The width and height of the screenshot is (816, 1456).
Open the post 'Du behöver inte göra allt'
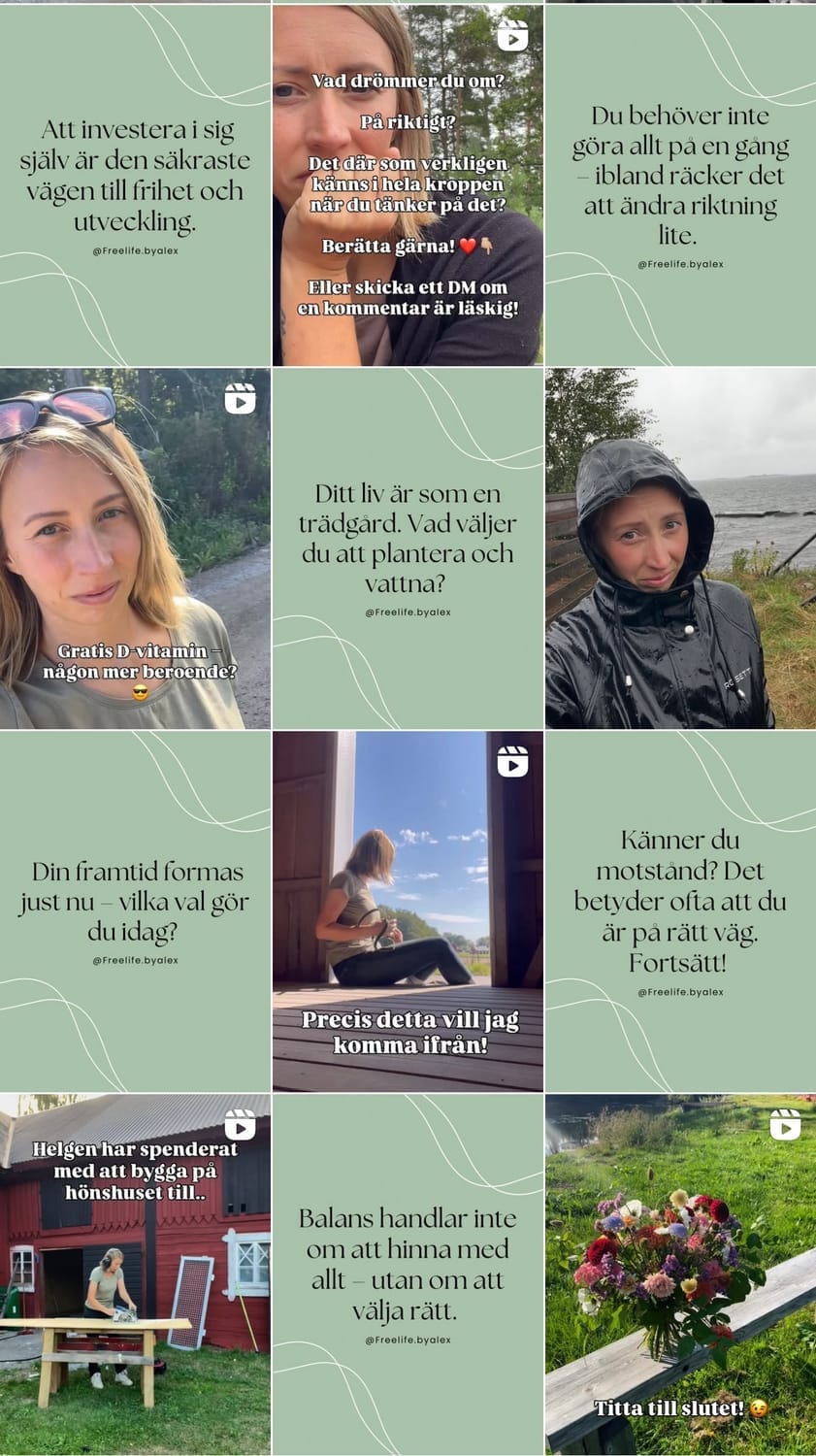pos(680,184)
